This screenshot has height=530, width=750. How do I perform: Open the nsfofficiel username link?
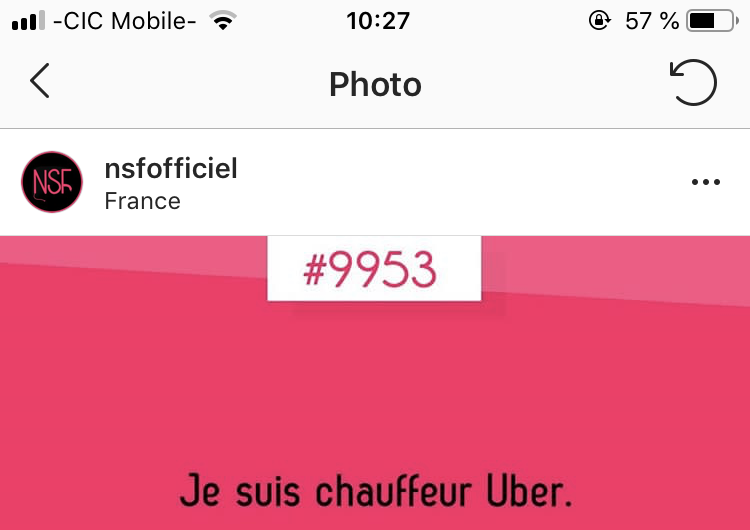pyautogui.click(x=171, y=168)
